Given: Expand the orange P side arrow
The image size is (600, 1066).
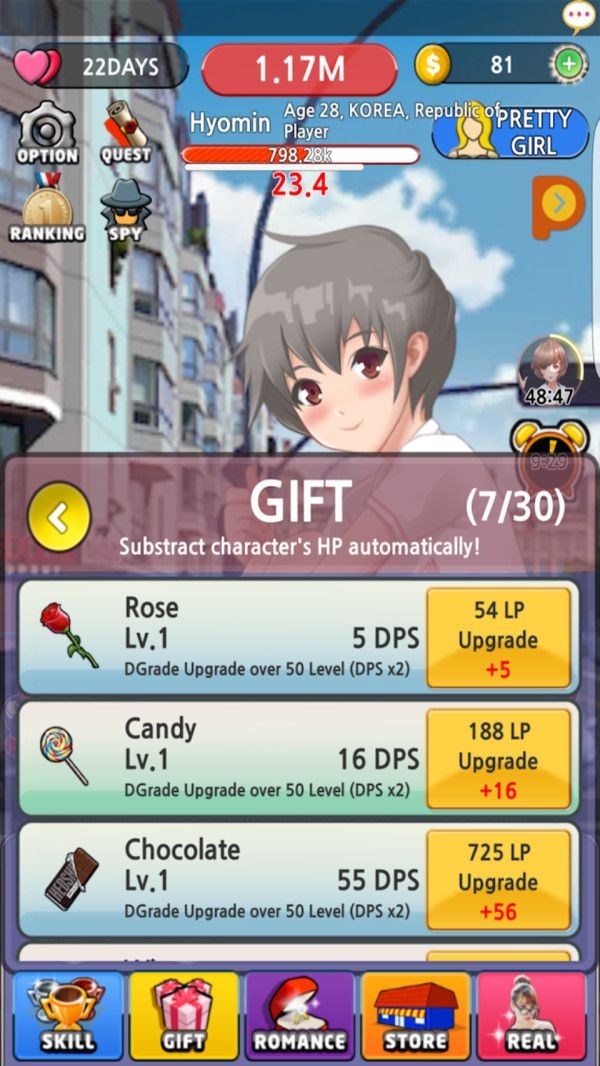Looking at the screenshot, I should point(555,204).
